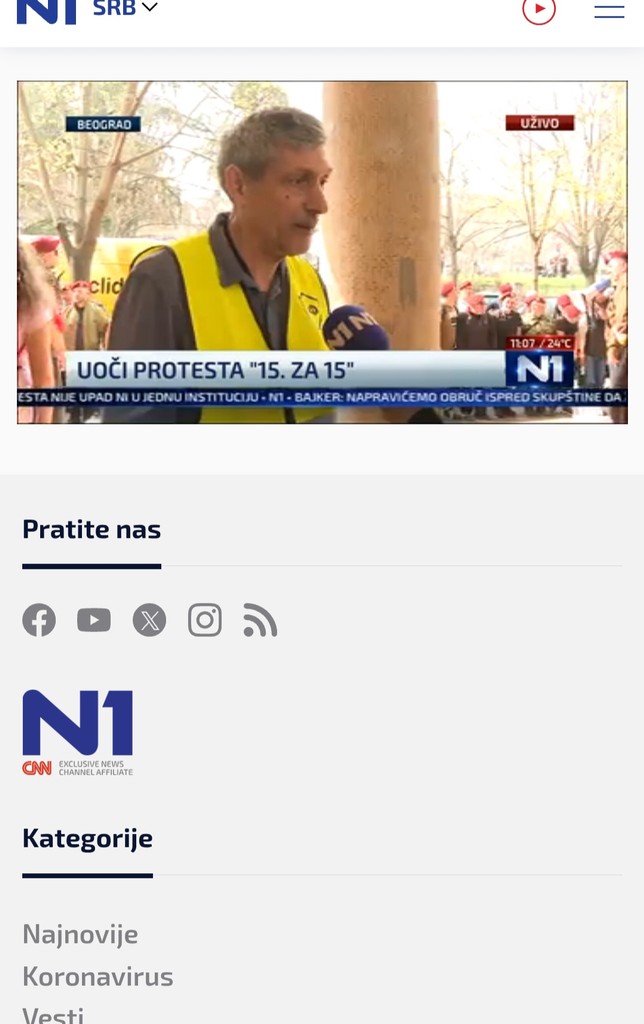644x1024 pixels.
Task: Open the hamburger menu
Action: point(609,10)
